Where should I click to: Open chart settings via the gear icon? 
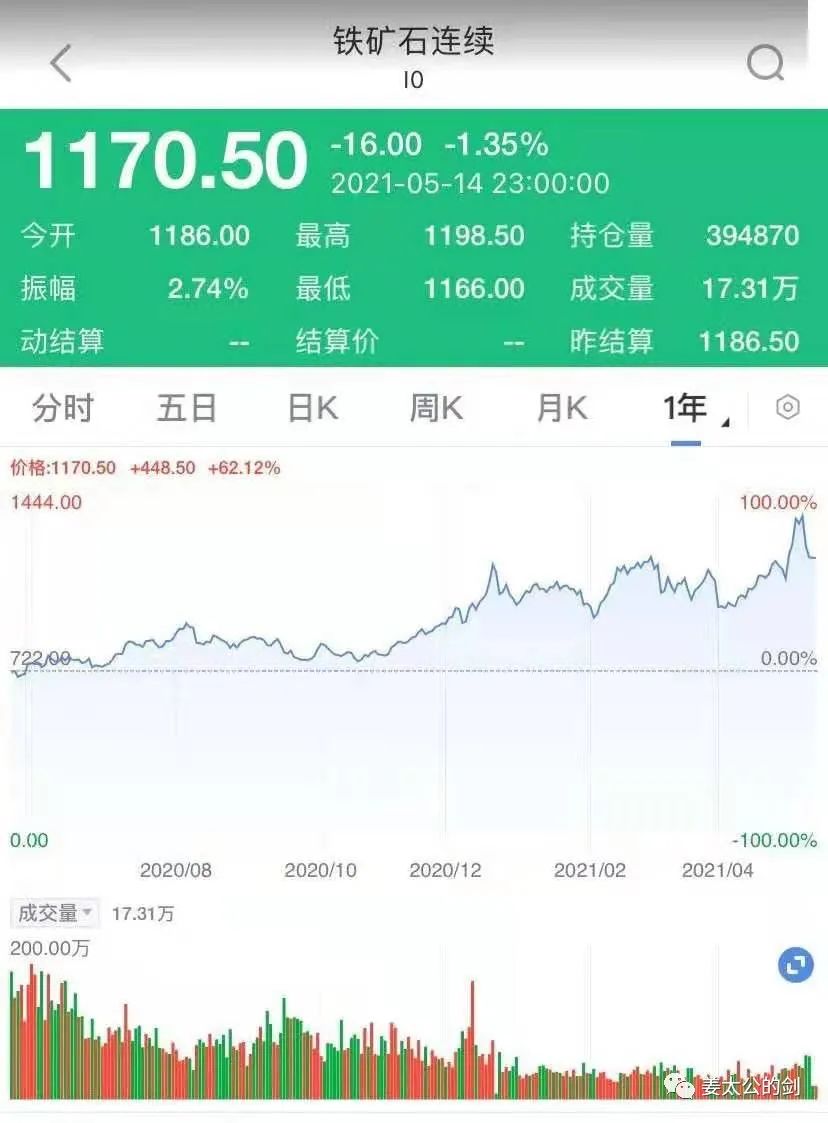coord(787,407)
